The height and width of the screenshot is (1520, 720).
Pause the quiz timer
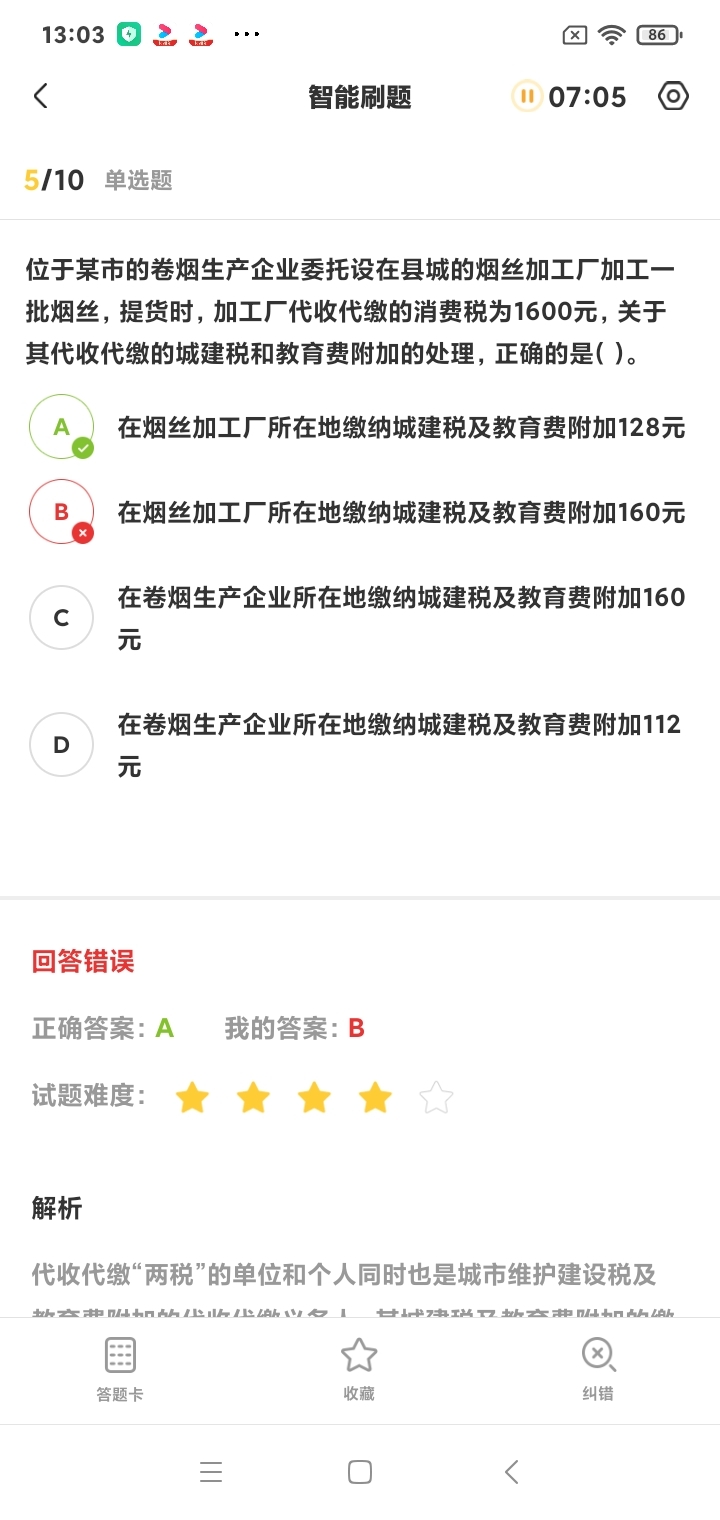tap(526, 96)
